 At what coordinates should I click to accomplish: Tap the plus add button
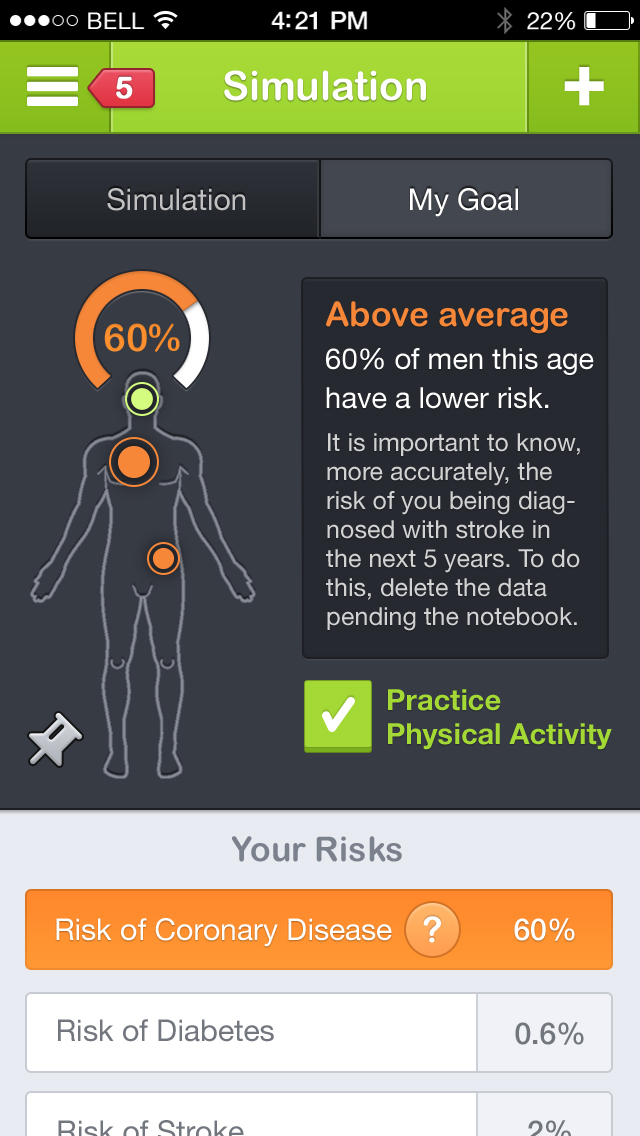584,87
